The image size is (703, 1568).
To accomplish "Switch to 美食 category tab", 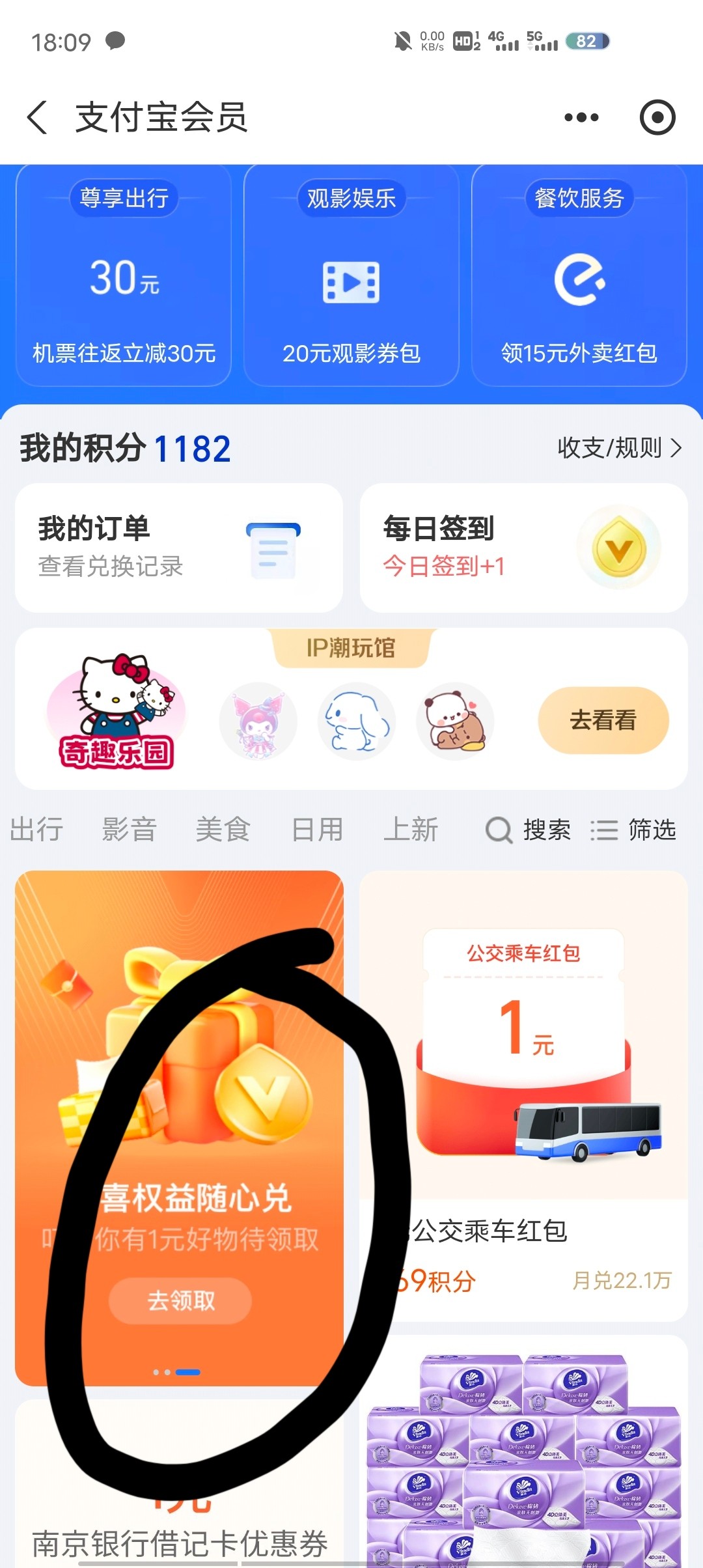I will 223,830.
